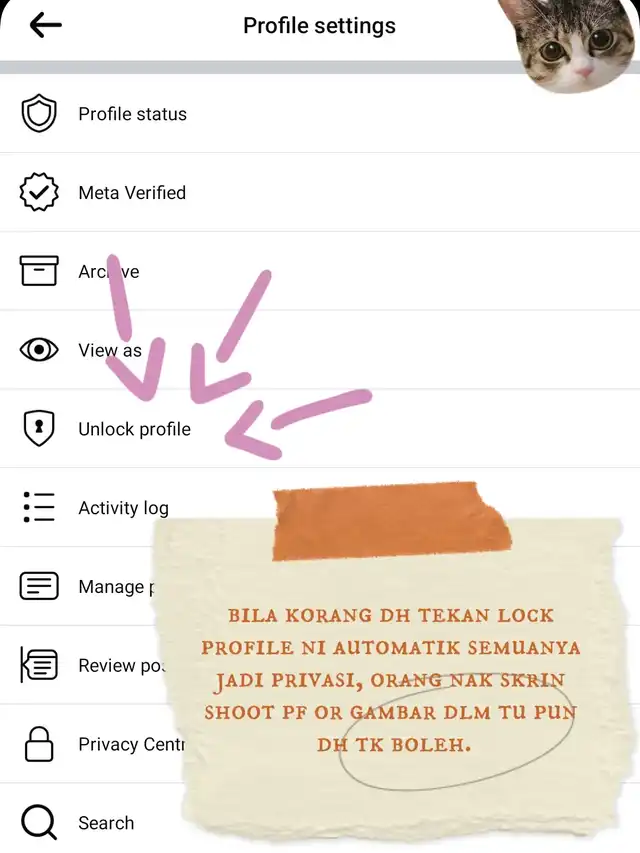Open Profile status
Image resolution: width=640 pixels, height=853 pixels.
[132, 114]
